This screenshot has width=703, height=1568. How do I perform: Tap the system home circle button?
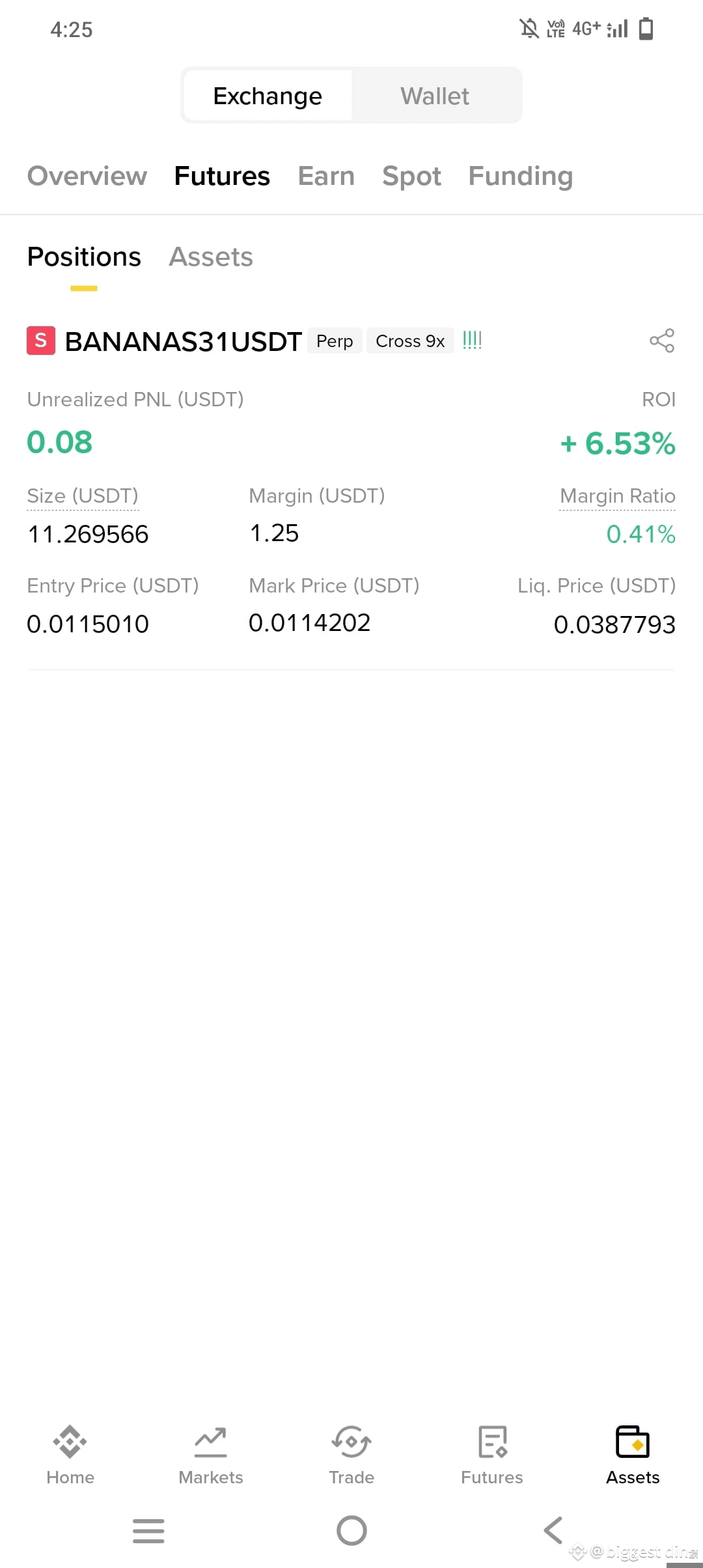[351, 1530]
